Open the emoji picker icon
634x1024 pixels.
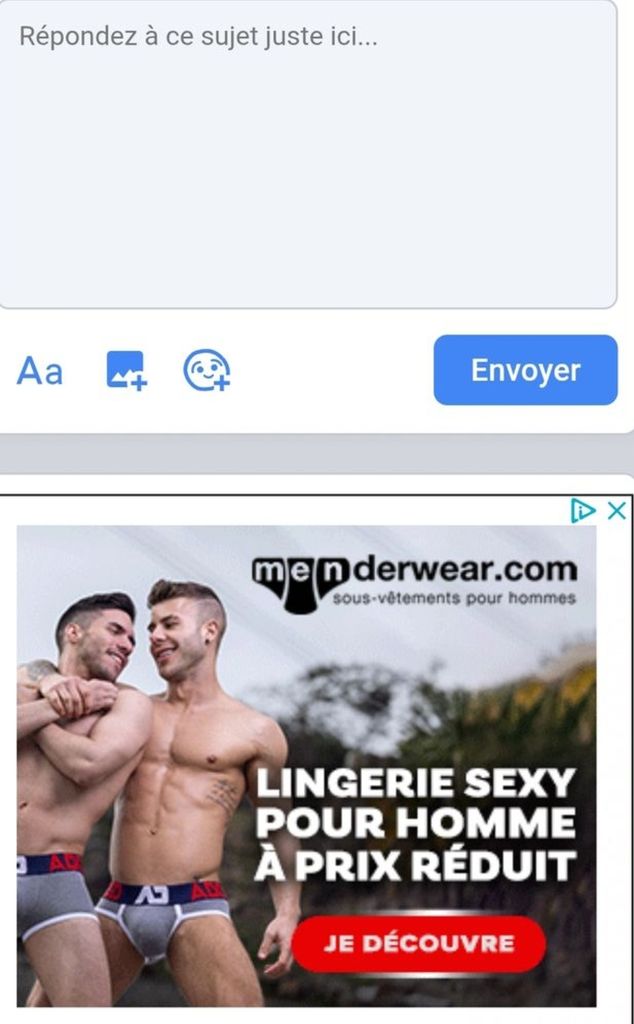coord(206,370)
